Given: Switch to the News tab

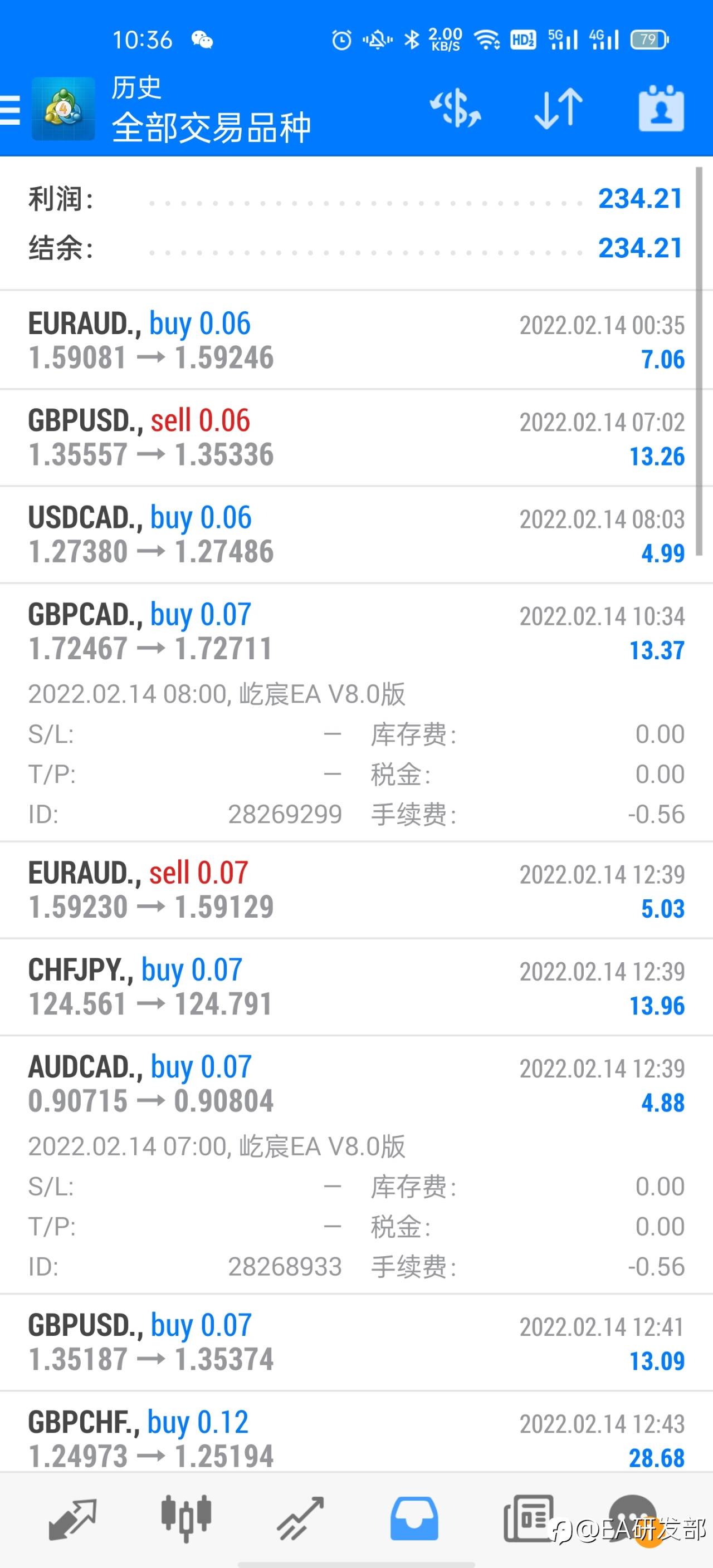Looking at the screenshot, I should pyautogui.click(x=529, y=1518).
